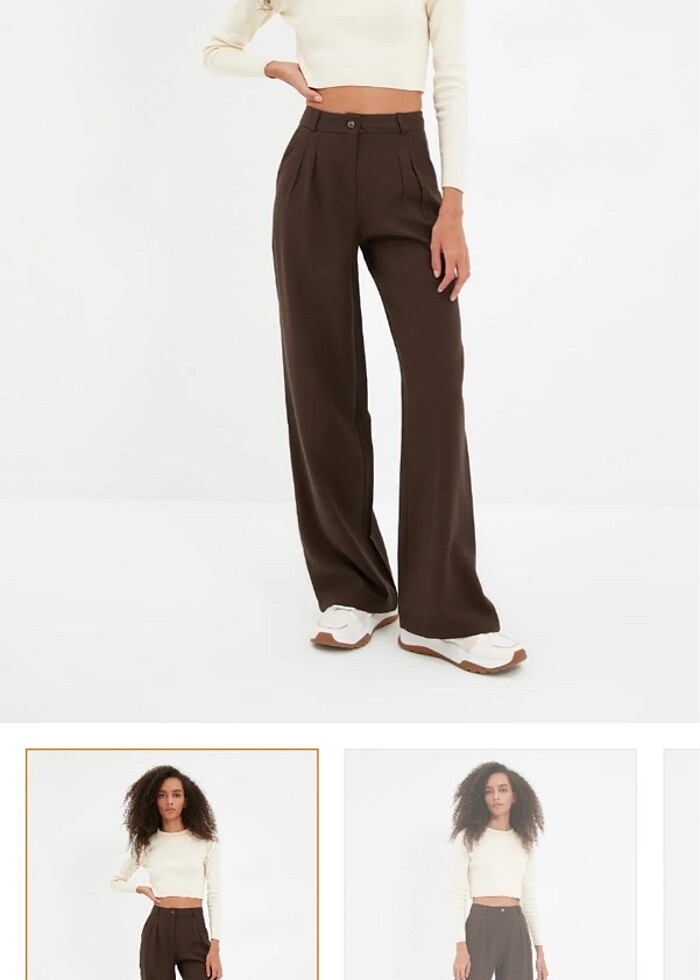Select the second product thumbnail
The image size is (700, 980).
(490, 864)
